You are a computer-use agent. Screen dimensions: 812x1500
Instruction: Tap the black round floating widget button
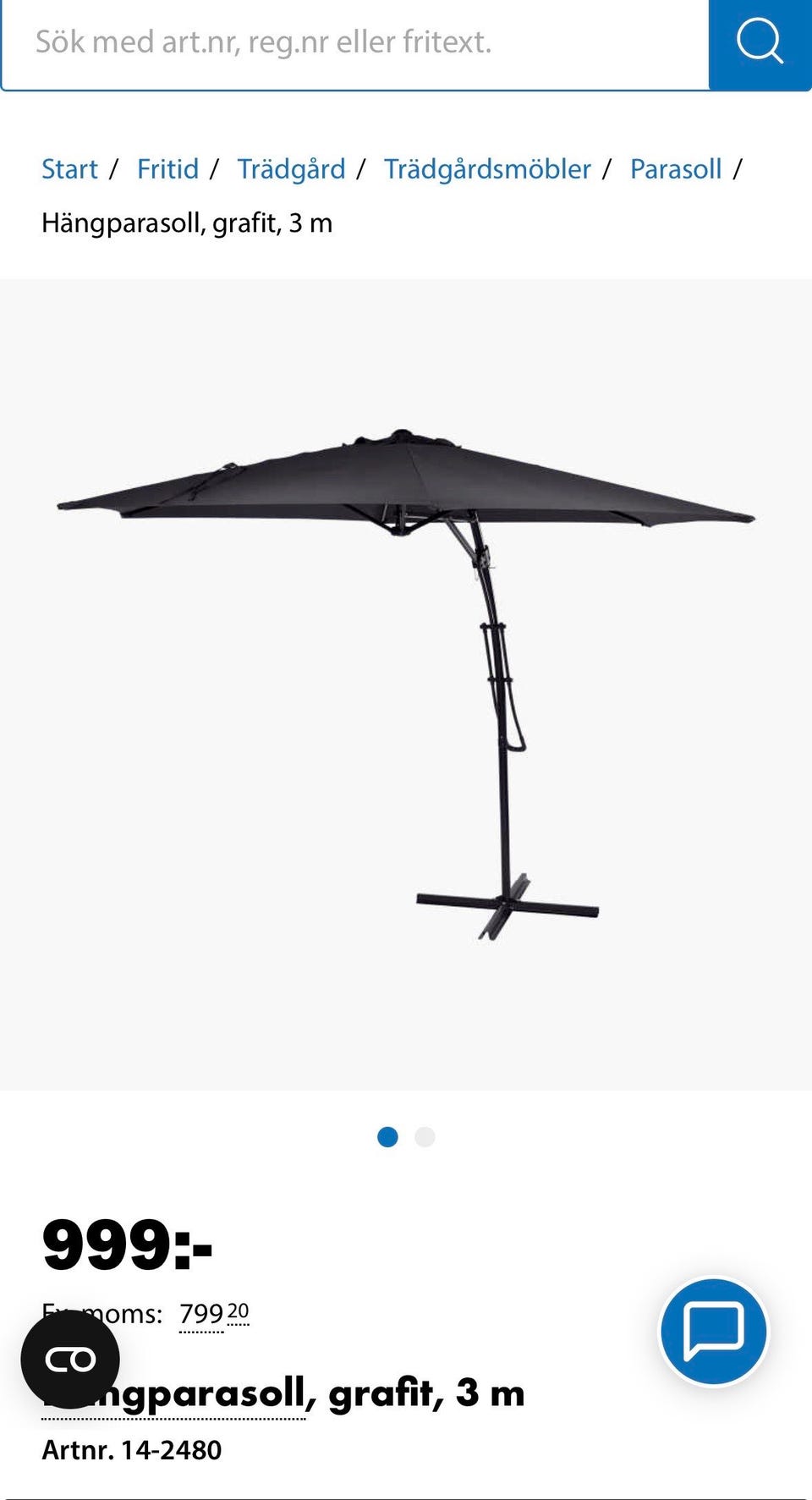coord(70,1360)
